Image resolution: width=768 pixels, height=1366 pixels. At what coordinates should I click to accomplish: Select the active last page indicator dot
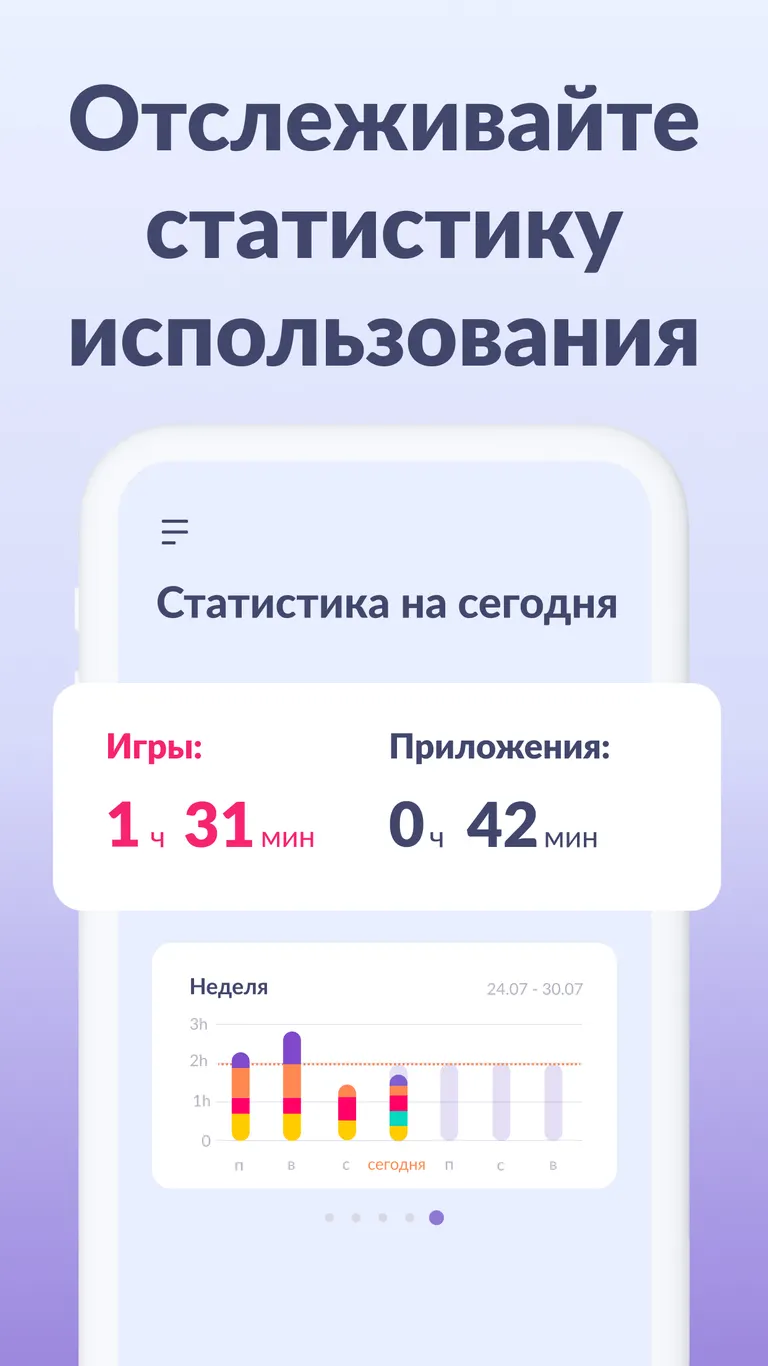436,1216
